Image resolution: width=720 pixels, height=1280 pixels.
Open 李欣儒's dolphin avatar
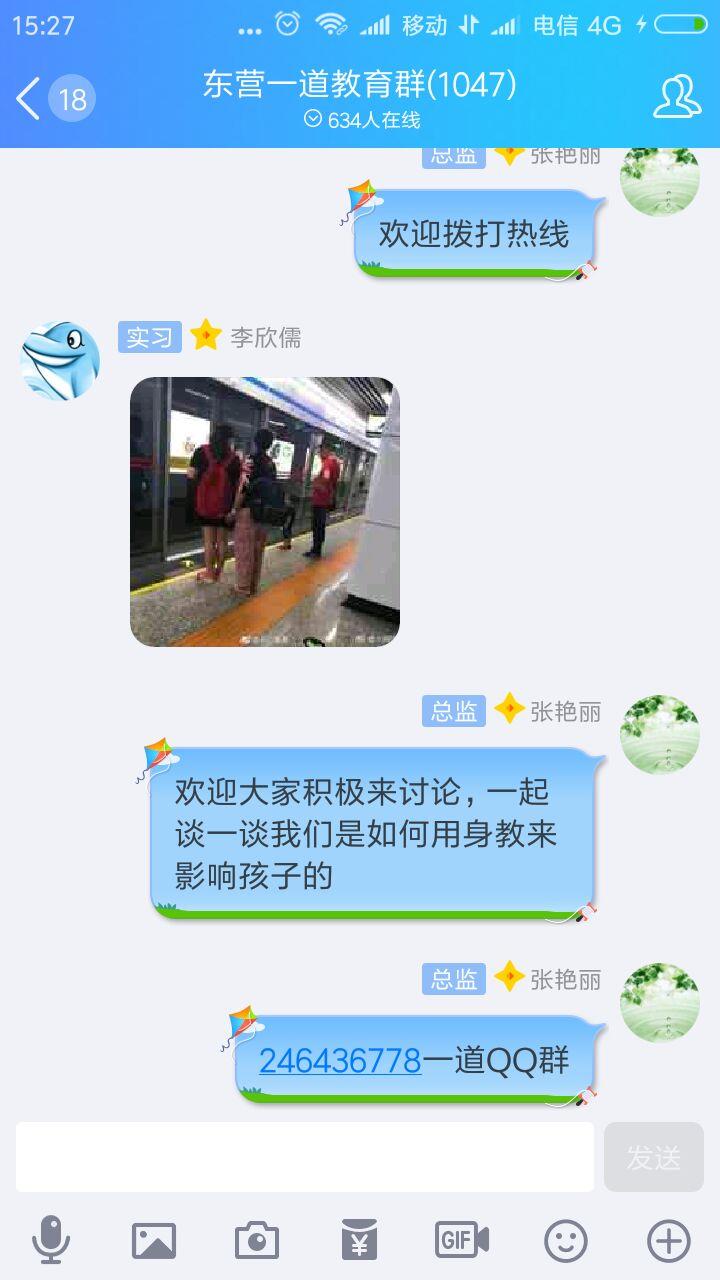(x=60, y=360)
